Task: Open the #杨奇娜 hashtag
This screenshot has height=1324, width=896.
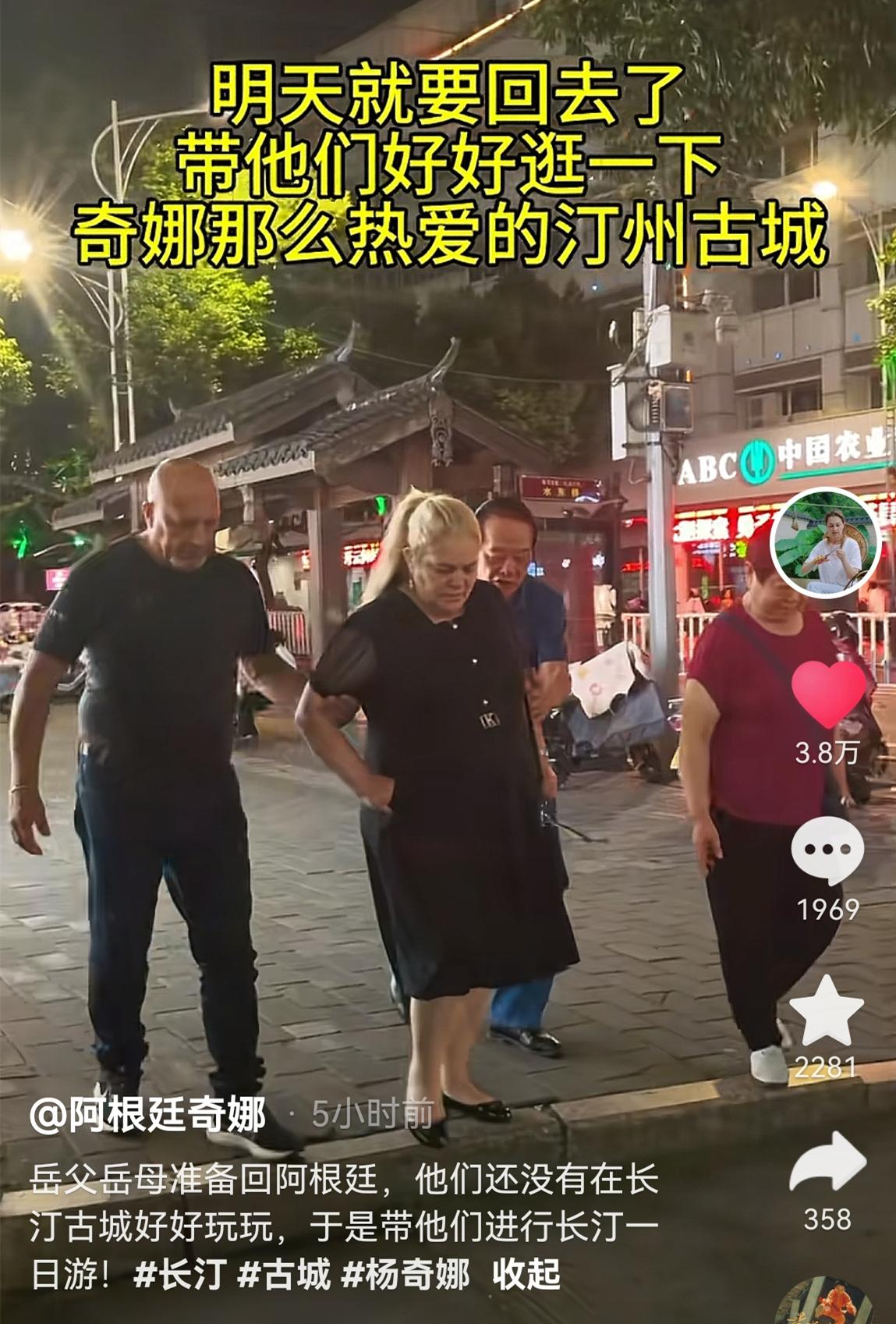Action: 406,1275
